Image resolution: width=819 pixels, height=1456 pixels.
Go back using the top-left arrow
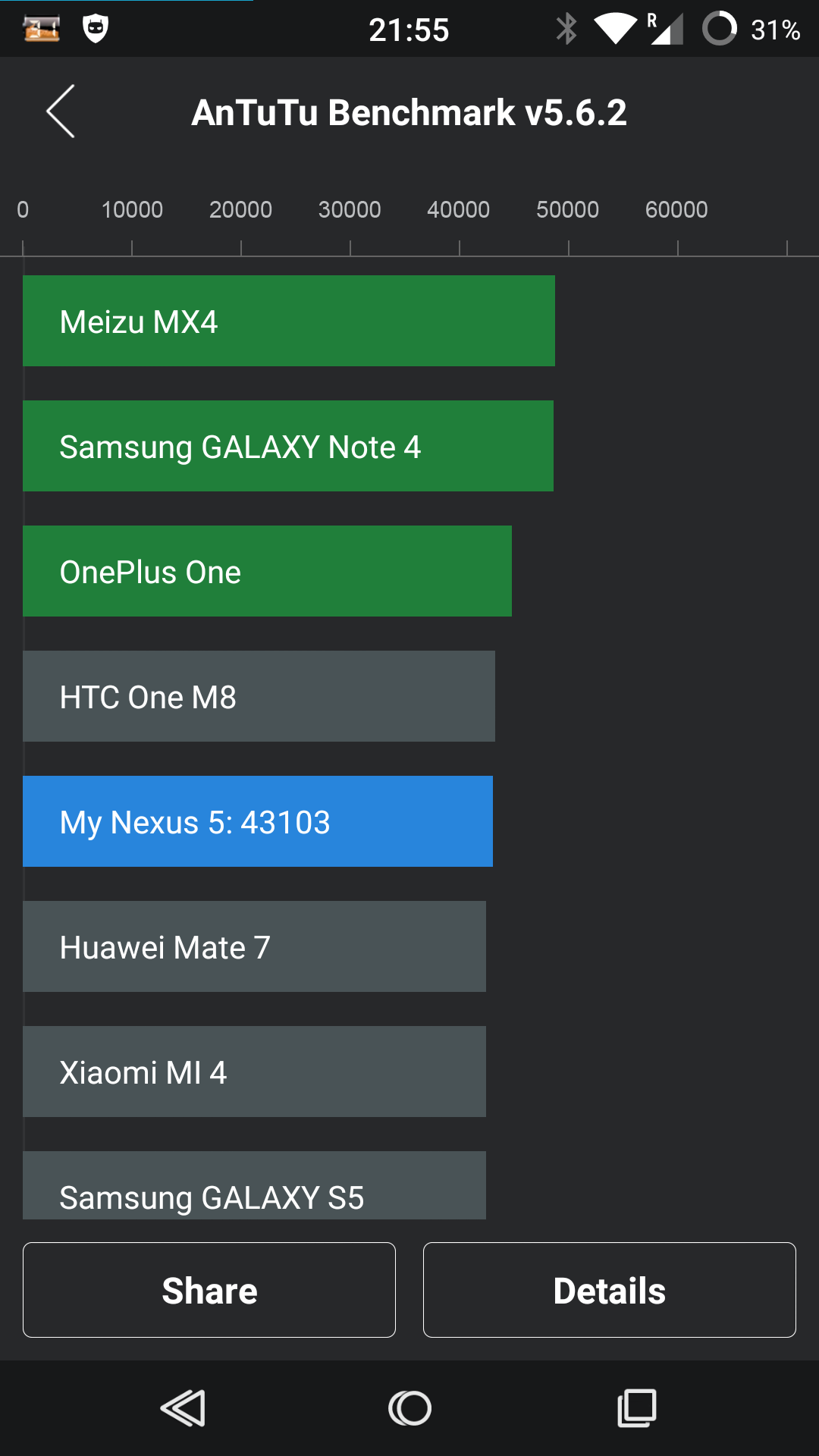click(61, 111)
